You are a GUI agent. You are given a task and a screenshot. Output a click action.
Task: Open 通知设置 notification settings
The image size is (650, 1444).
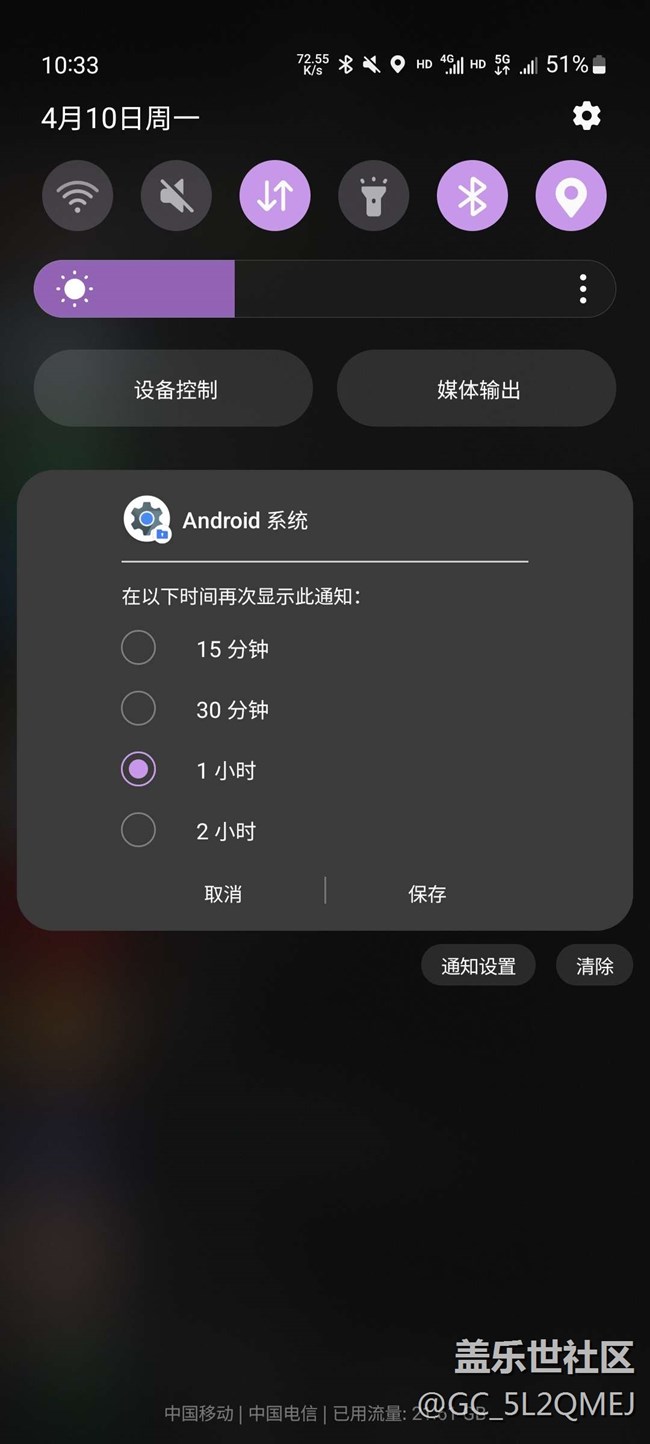click(479, 966)
